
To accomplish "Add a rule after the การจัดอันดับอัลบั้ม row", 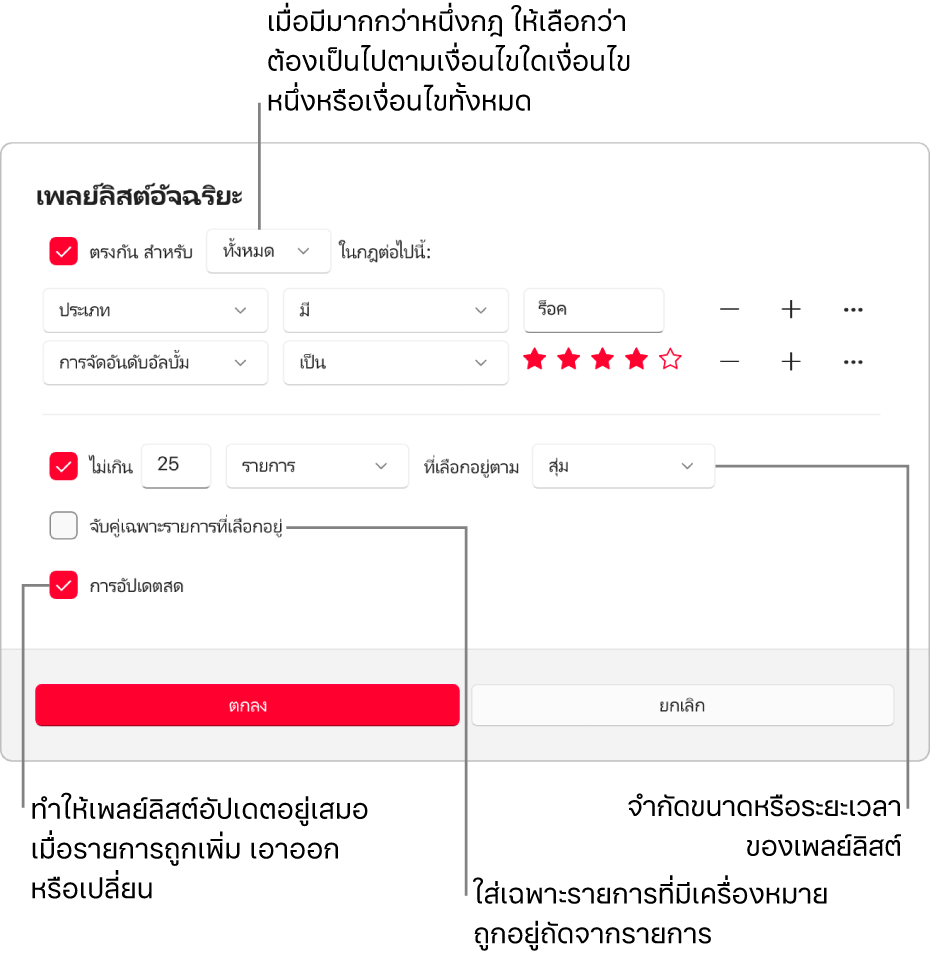I will tap(791, 362).
